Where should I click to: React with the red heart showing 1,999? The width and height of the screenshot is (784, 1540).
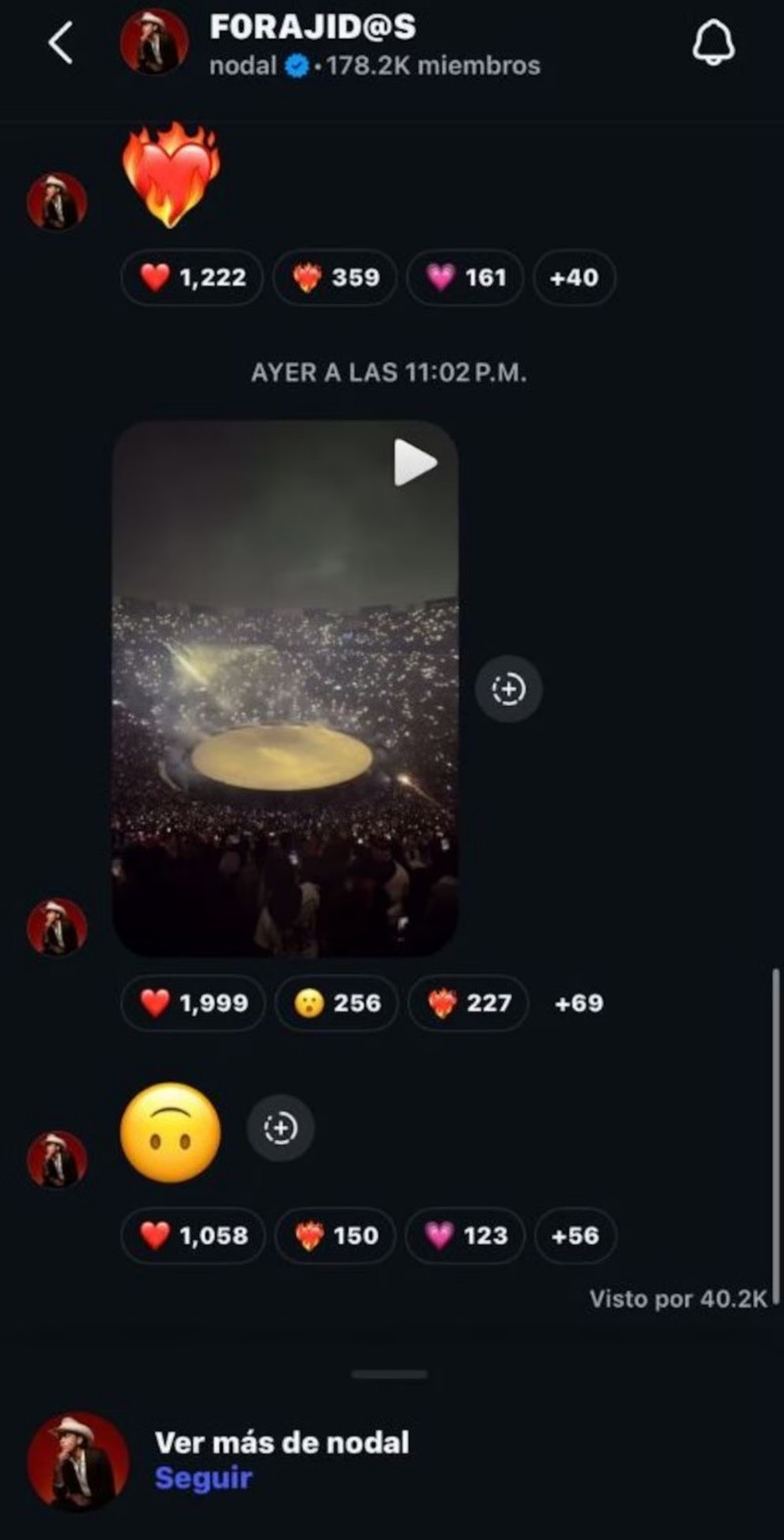click(192, 1003)
